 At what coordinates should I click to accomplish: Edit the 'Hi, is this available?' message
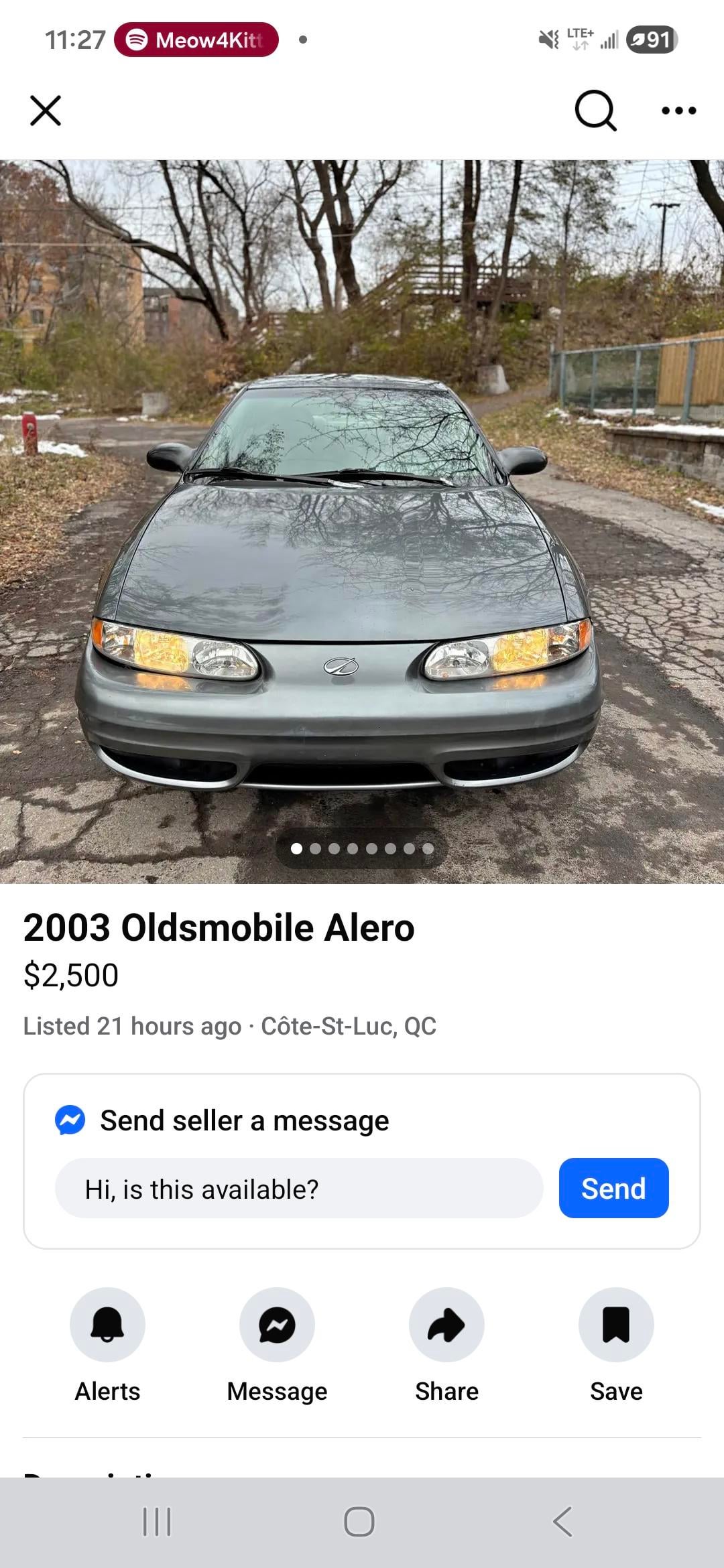[x=299, y=1189]
